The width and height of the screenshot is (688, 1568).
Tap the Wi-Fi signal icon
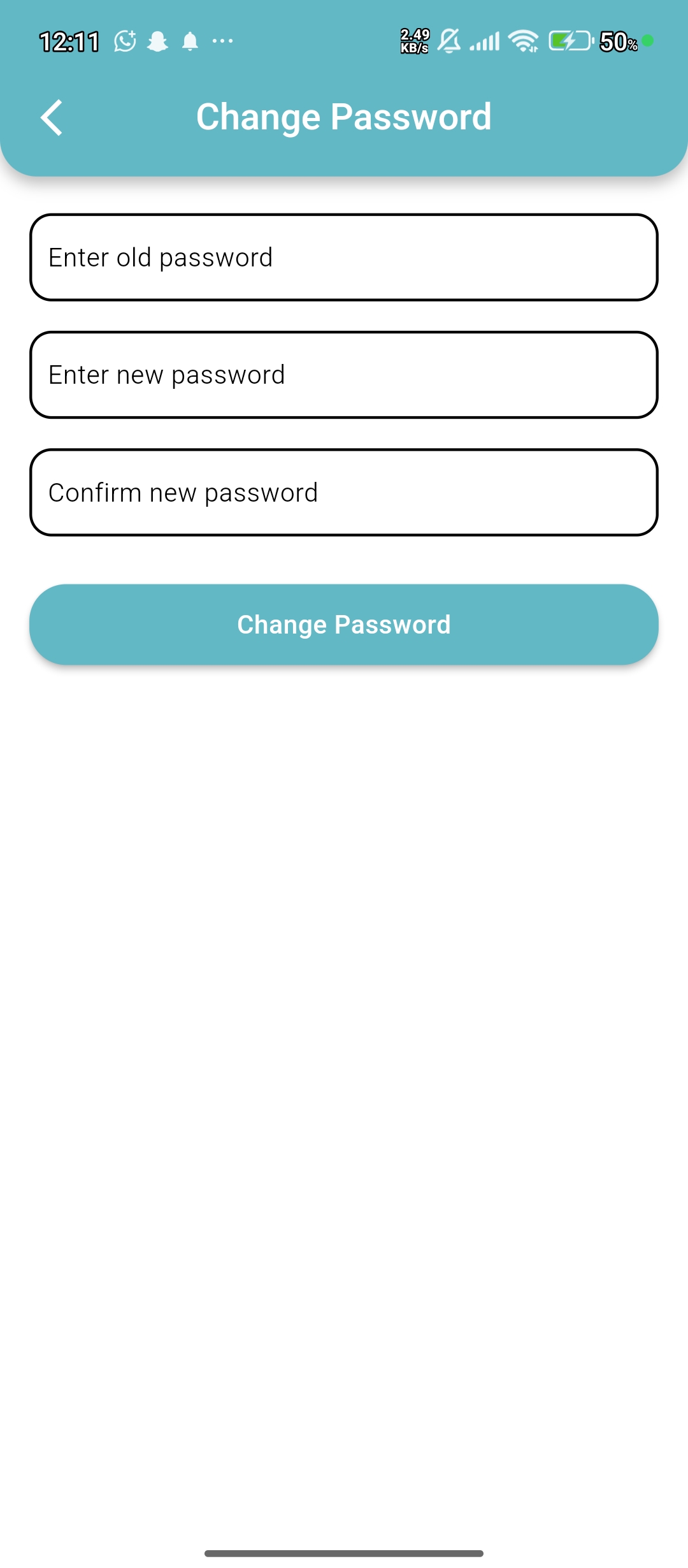(x=522, y=41)
